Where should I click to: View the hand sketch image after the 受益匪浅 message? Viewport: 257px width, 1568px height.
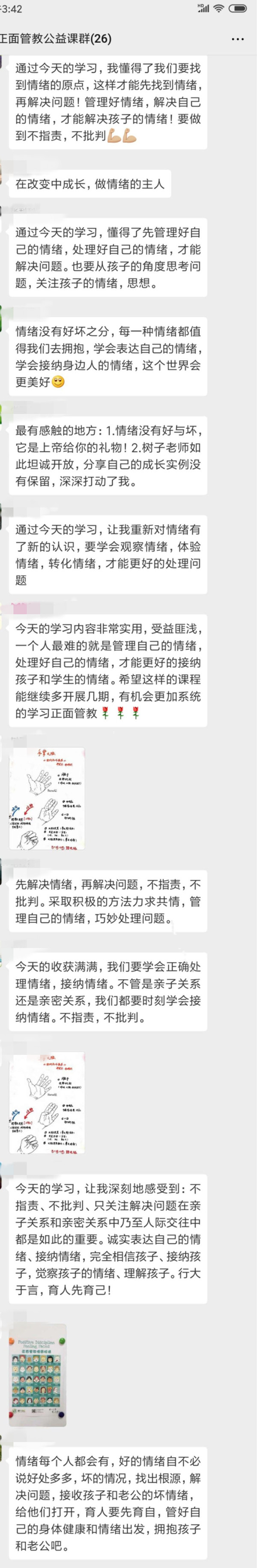point(47,798)
